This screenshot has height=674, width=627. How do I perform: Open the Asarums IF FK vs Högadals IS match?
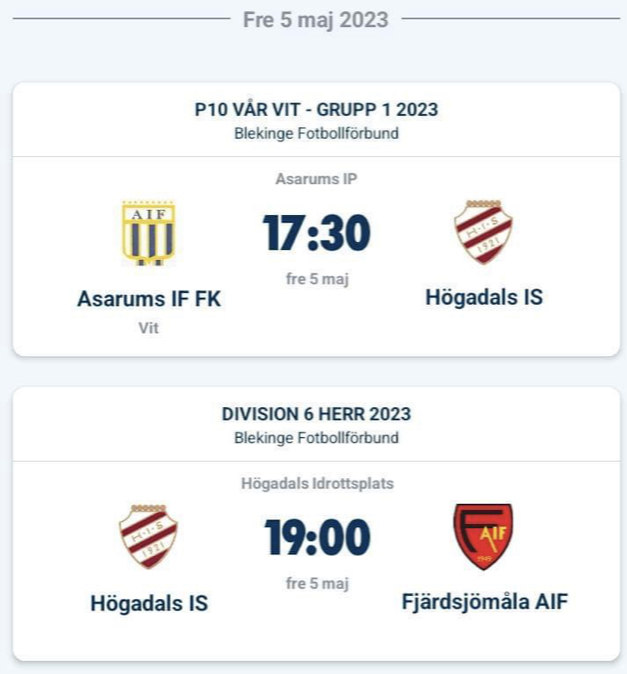click(x=316, y=235)
